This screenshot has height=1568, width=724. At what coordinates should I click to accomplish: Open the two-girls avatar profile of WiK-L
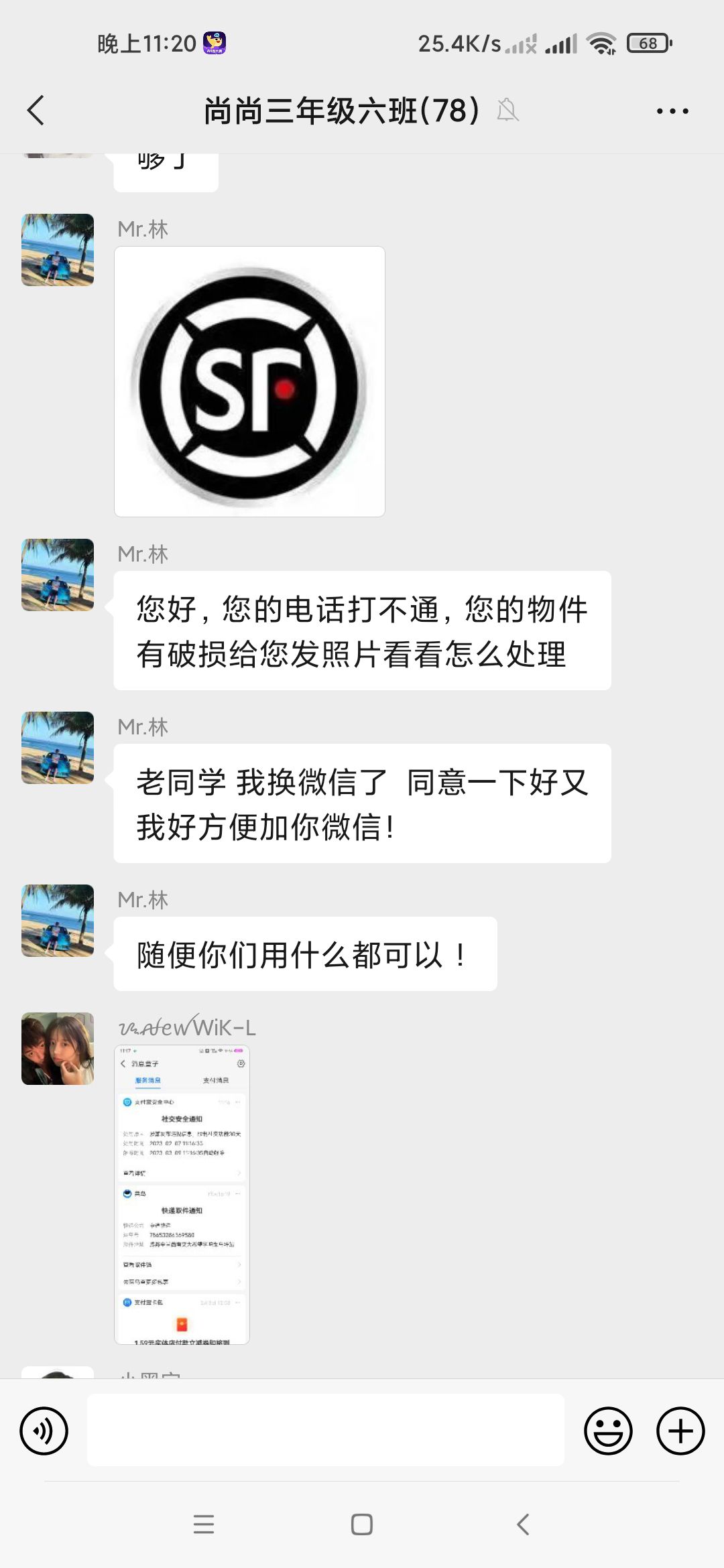click(x=58, y=1049)
